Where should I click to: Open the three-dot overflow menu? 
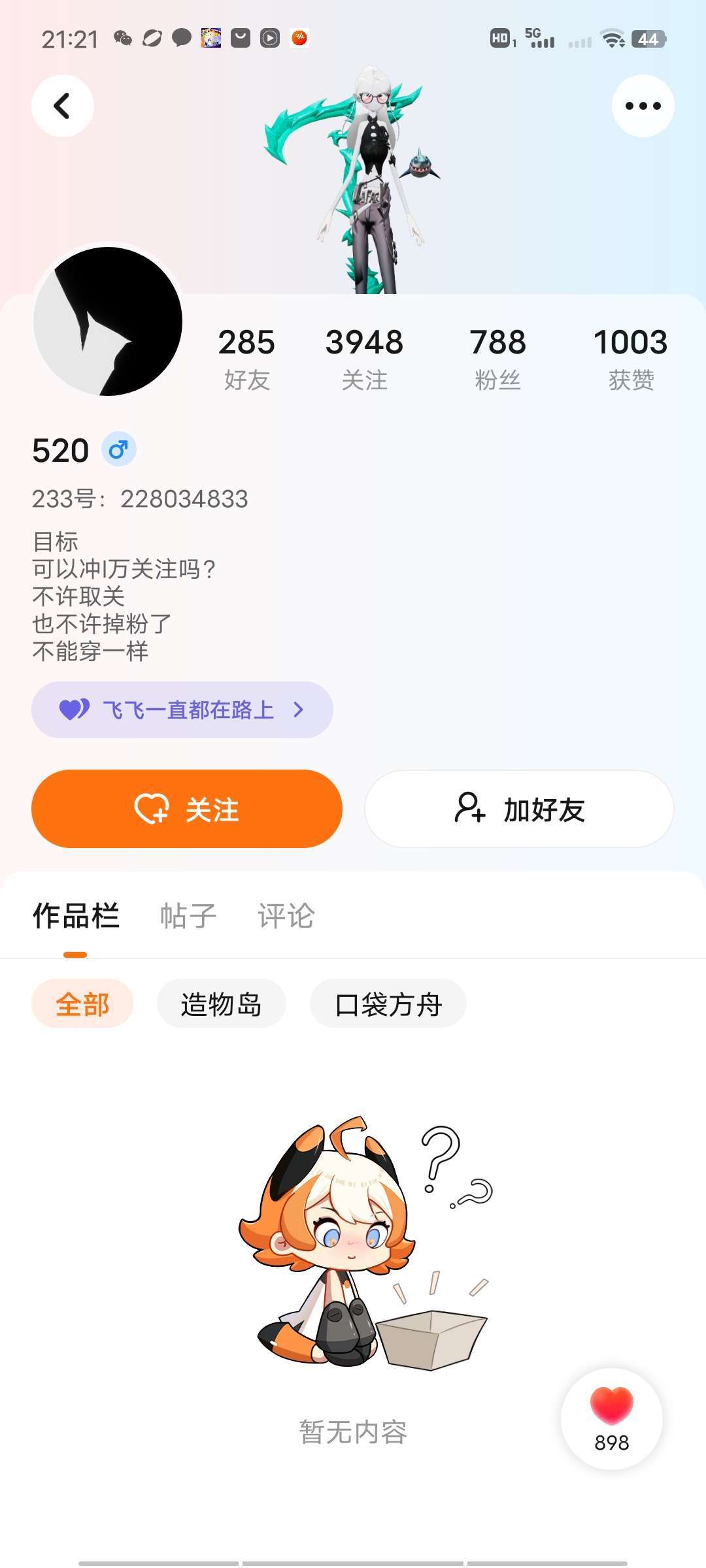[643, 106]
